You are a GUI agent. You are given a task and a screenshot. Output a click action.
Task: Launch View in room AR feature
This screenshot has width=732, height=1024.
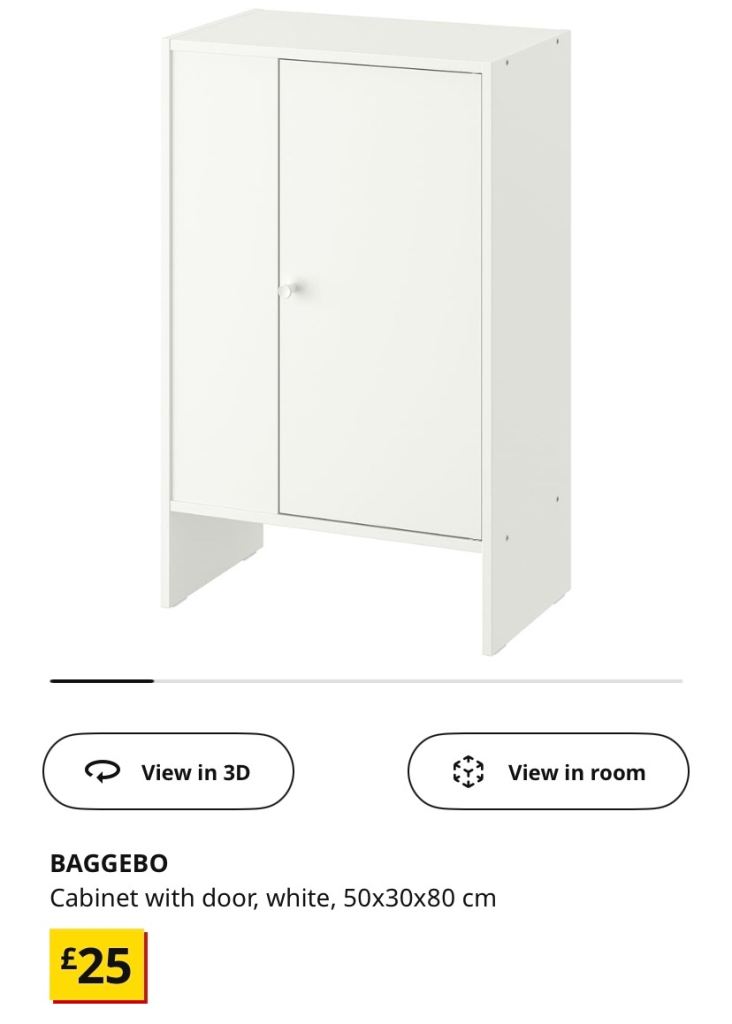coord(548,771)
